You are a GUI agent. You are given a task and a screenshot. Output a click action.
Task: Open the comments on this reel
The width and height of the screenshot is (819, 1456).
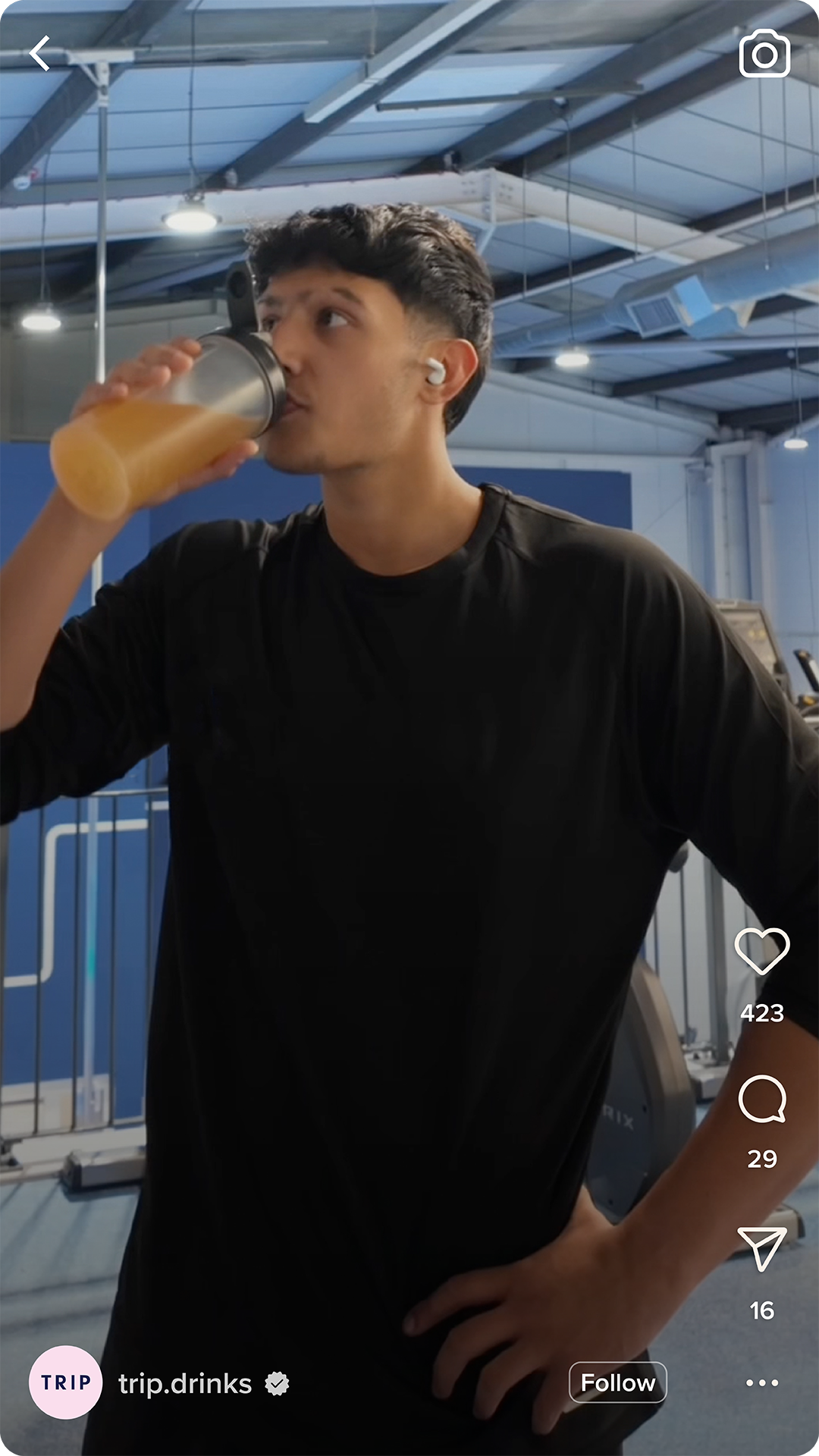point(762,1099)
